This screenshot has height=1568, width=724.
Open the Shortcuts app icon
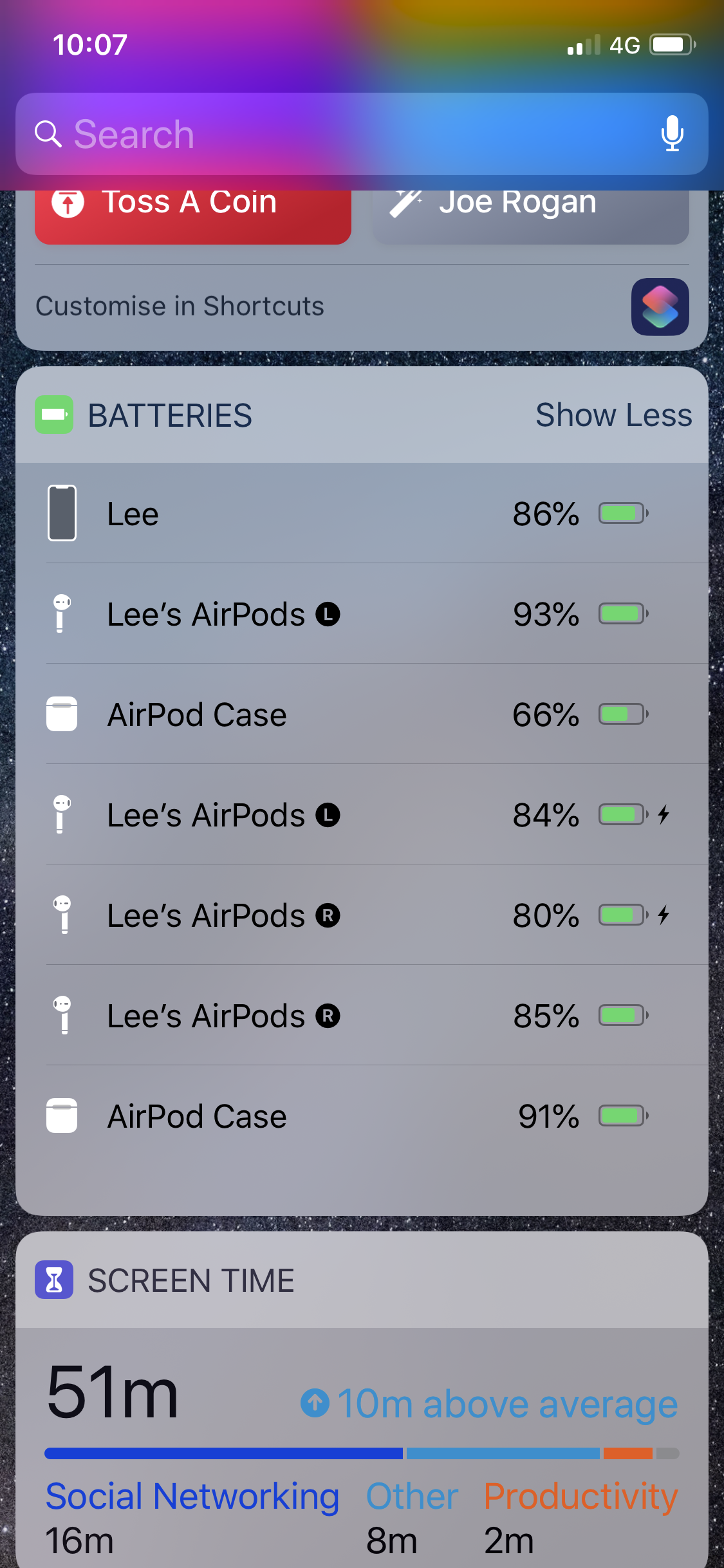[660, 306]
